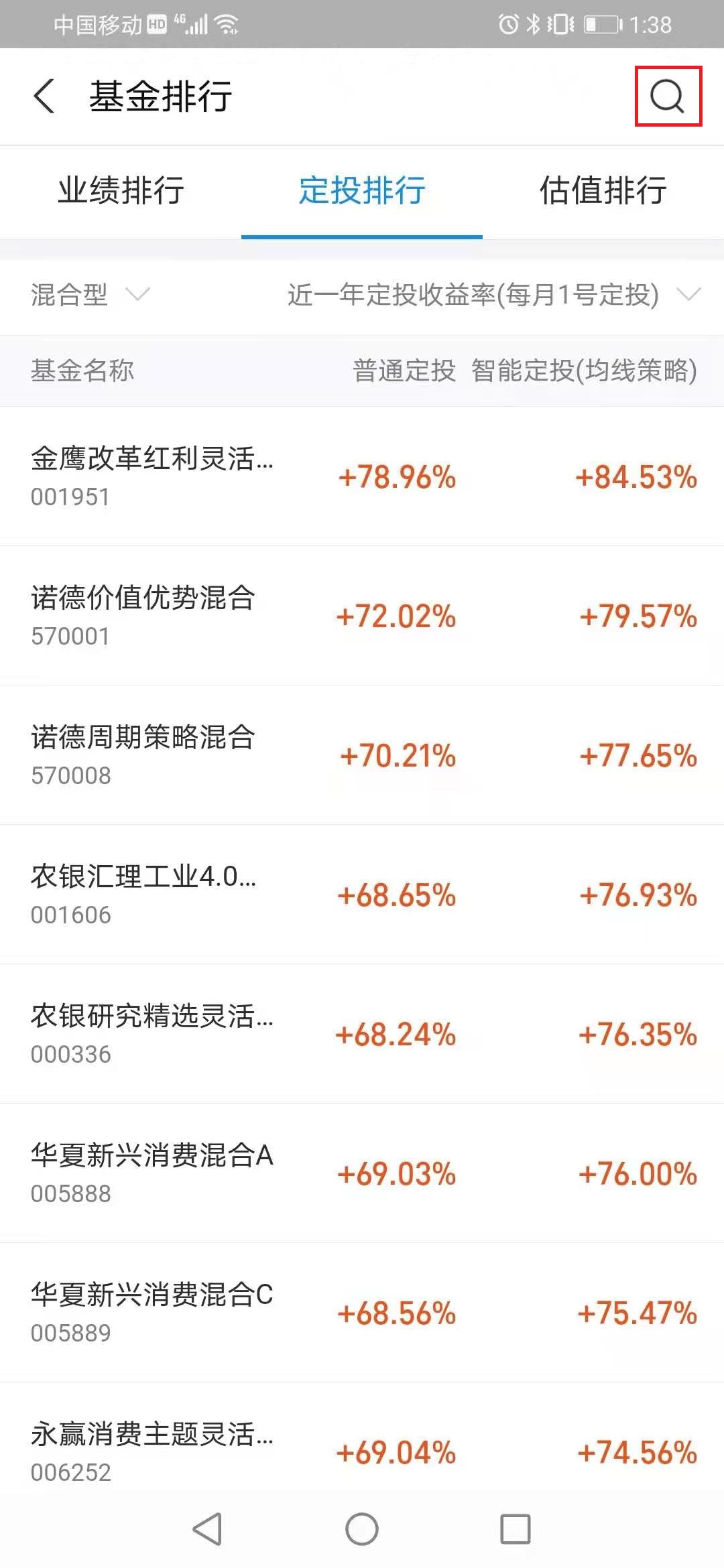Image resolution: width=724 pixels, height=1568 pixels.
Task: Tap the alarm clock status bar icon
Action: pos(508,23)
